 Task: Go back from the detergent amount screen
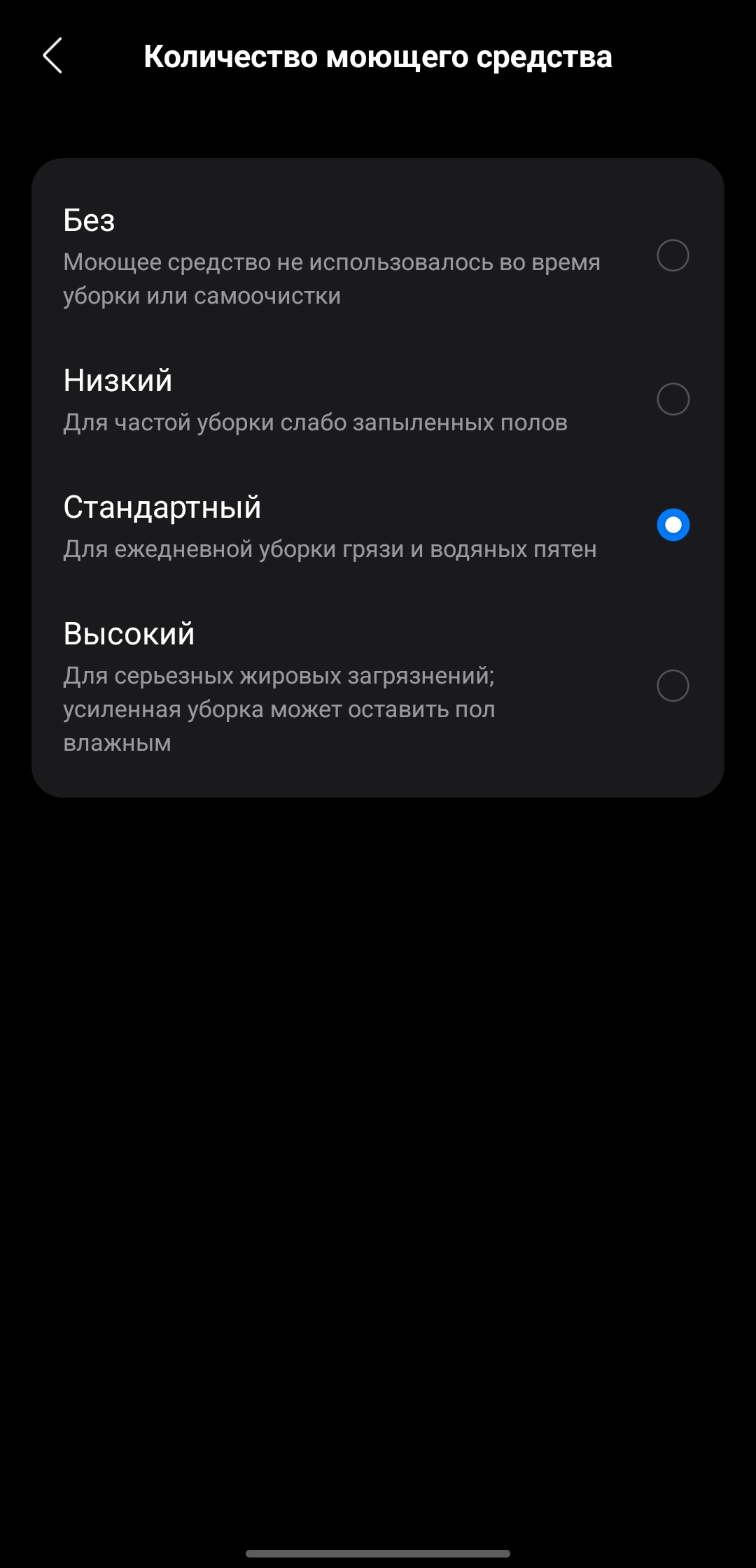pos(53,56)
